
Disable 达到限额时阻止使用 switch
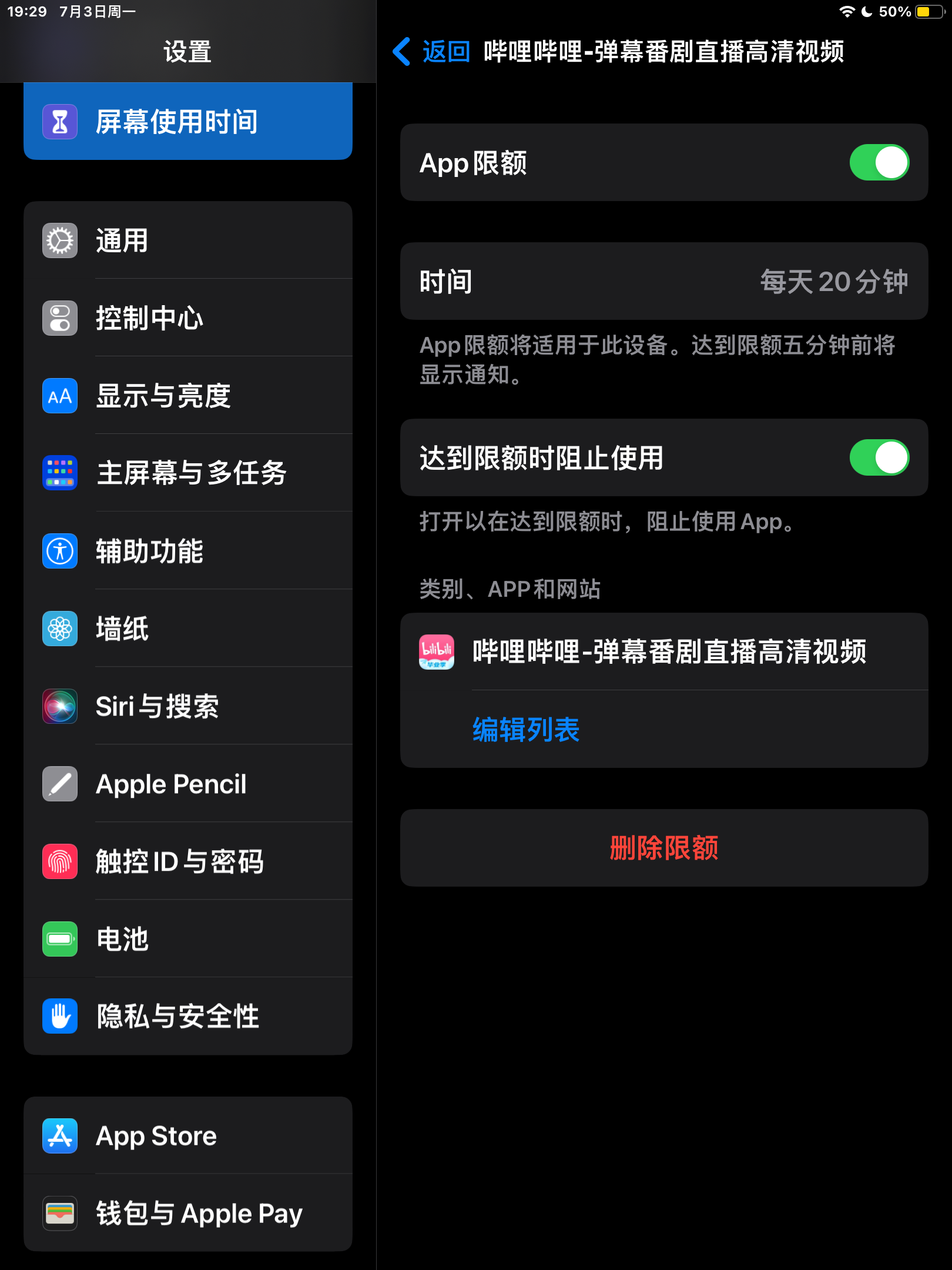pos(879,458)
